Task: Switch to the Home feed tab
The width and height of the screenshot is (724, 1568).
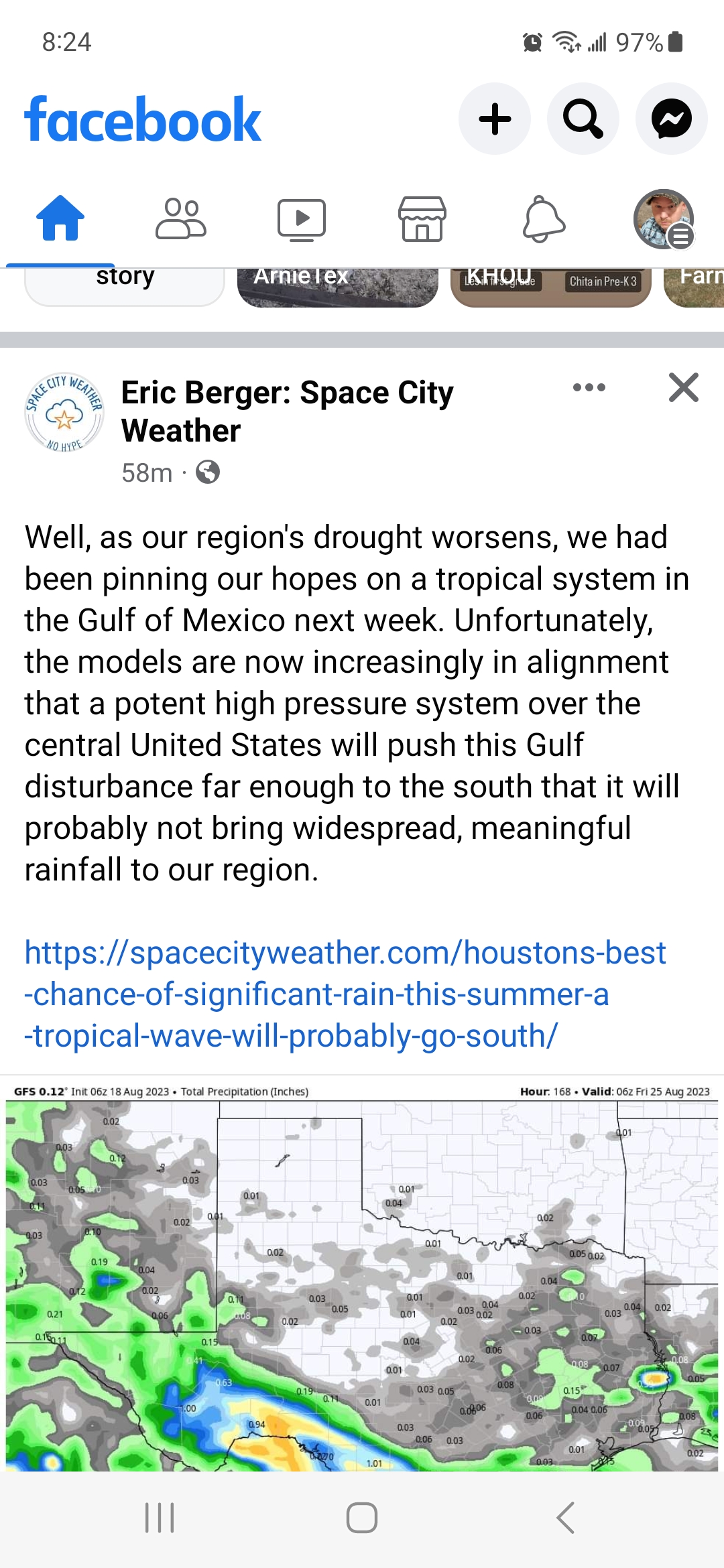Action: click(60, 218)
